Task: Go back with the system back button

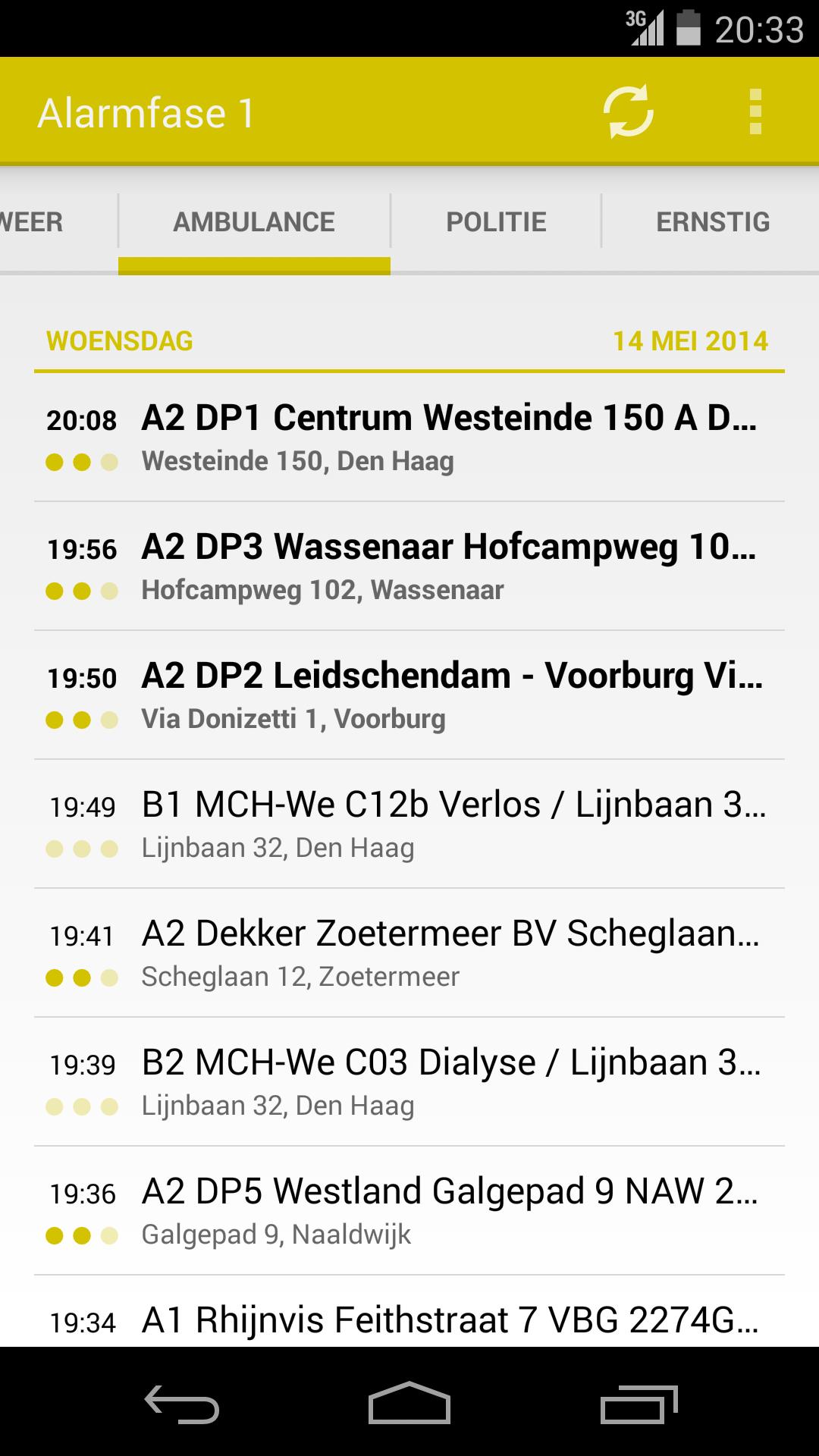Action: (x=182, y=1403)
